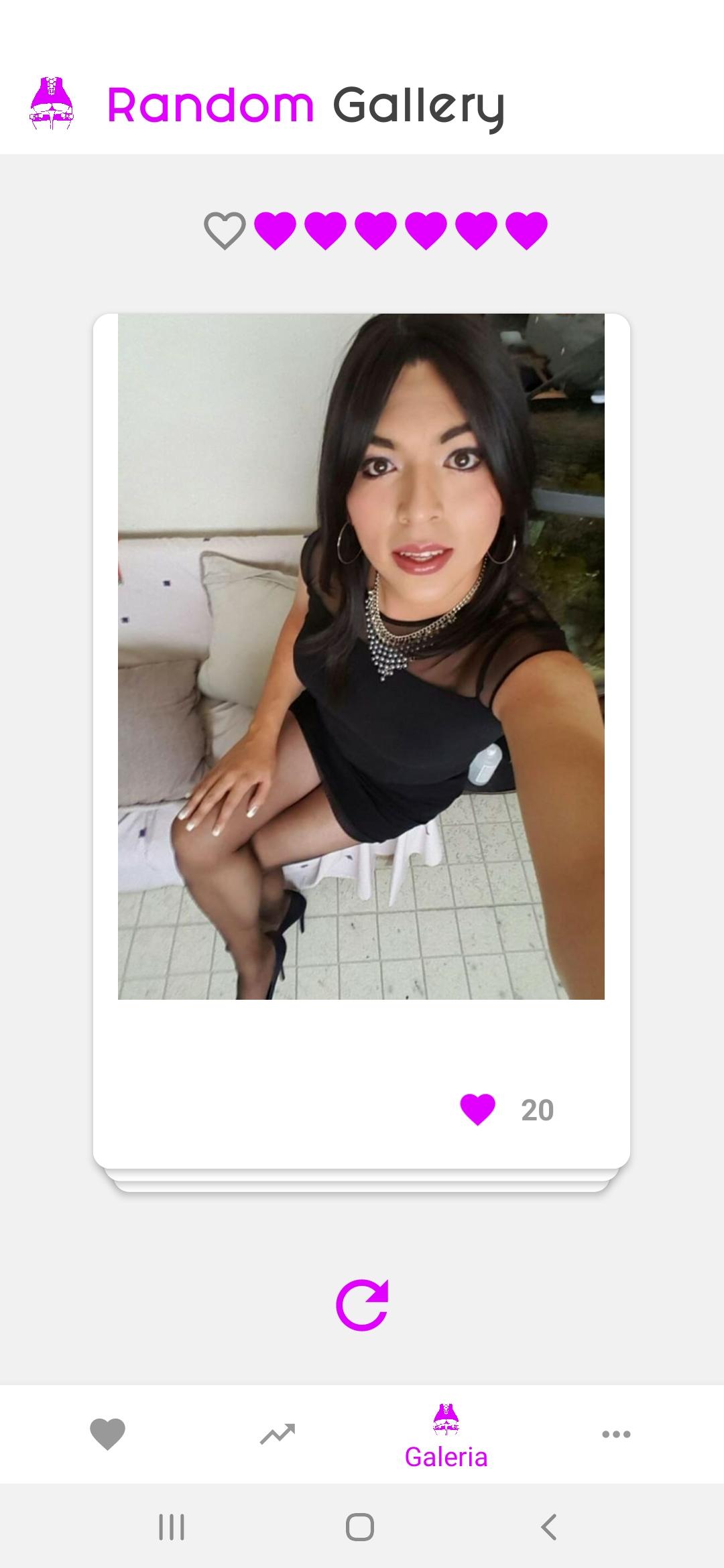The width and height of the screenshot is (724, 1568).
Task: Like the photo with the heart icon
Action: 477,1109
